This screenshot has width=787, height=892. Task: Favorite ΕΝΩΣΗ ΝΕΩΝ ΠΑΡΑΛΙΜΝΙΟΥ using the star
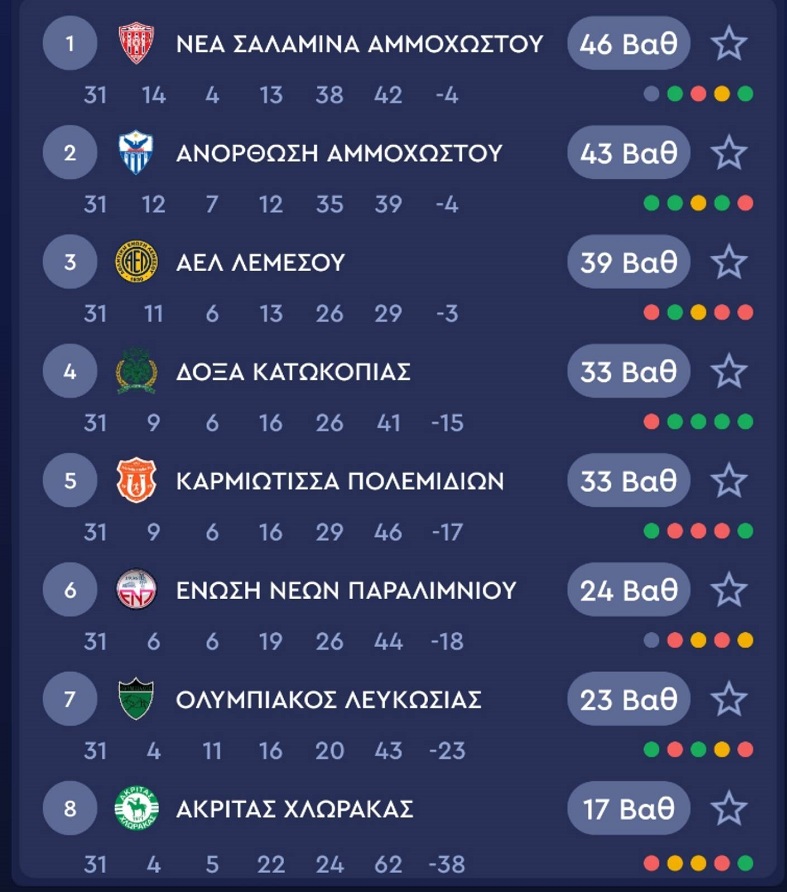pyautogui.click(x=729, y=590)
